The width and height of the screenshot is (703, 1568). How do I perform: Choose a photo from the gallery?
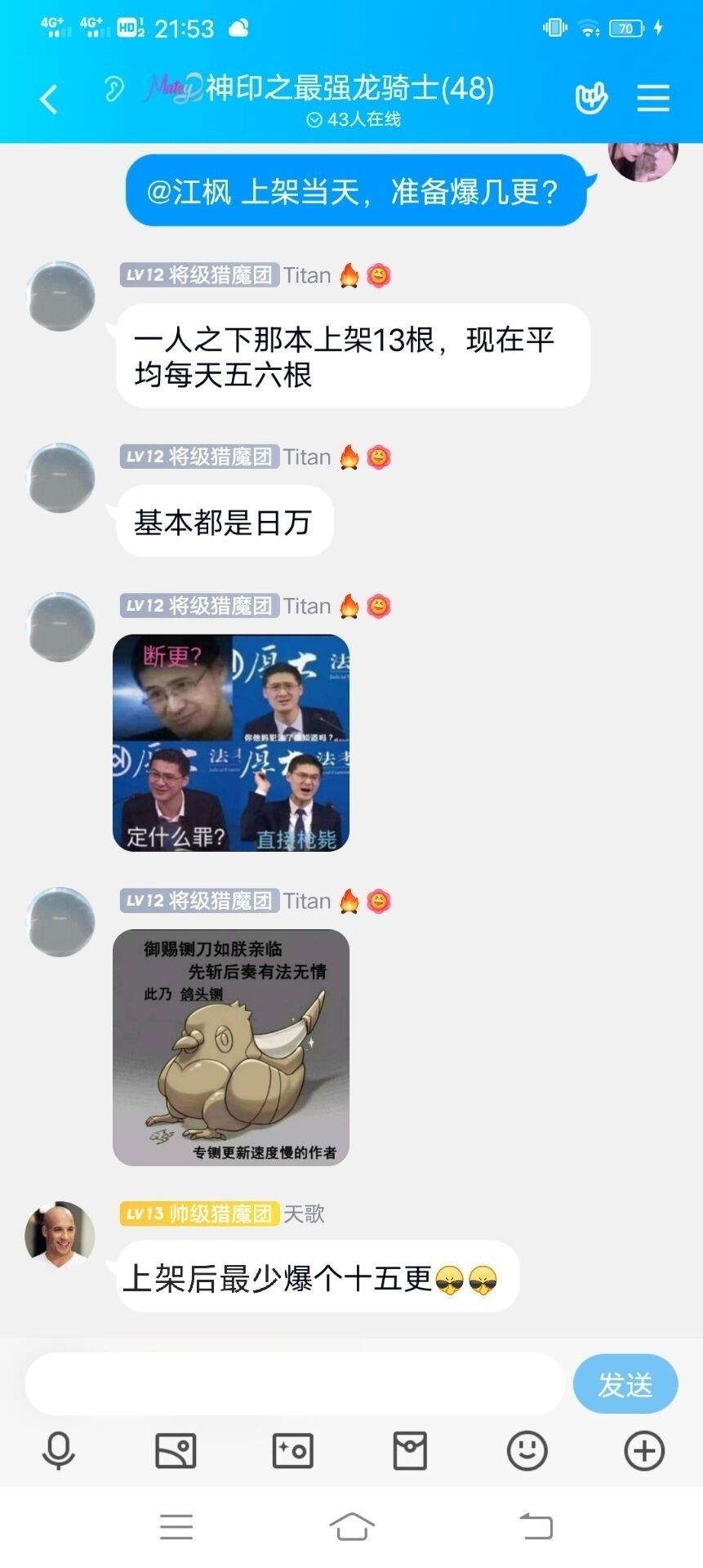(176, 1451)
